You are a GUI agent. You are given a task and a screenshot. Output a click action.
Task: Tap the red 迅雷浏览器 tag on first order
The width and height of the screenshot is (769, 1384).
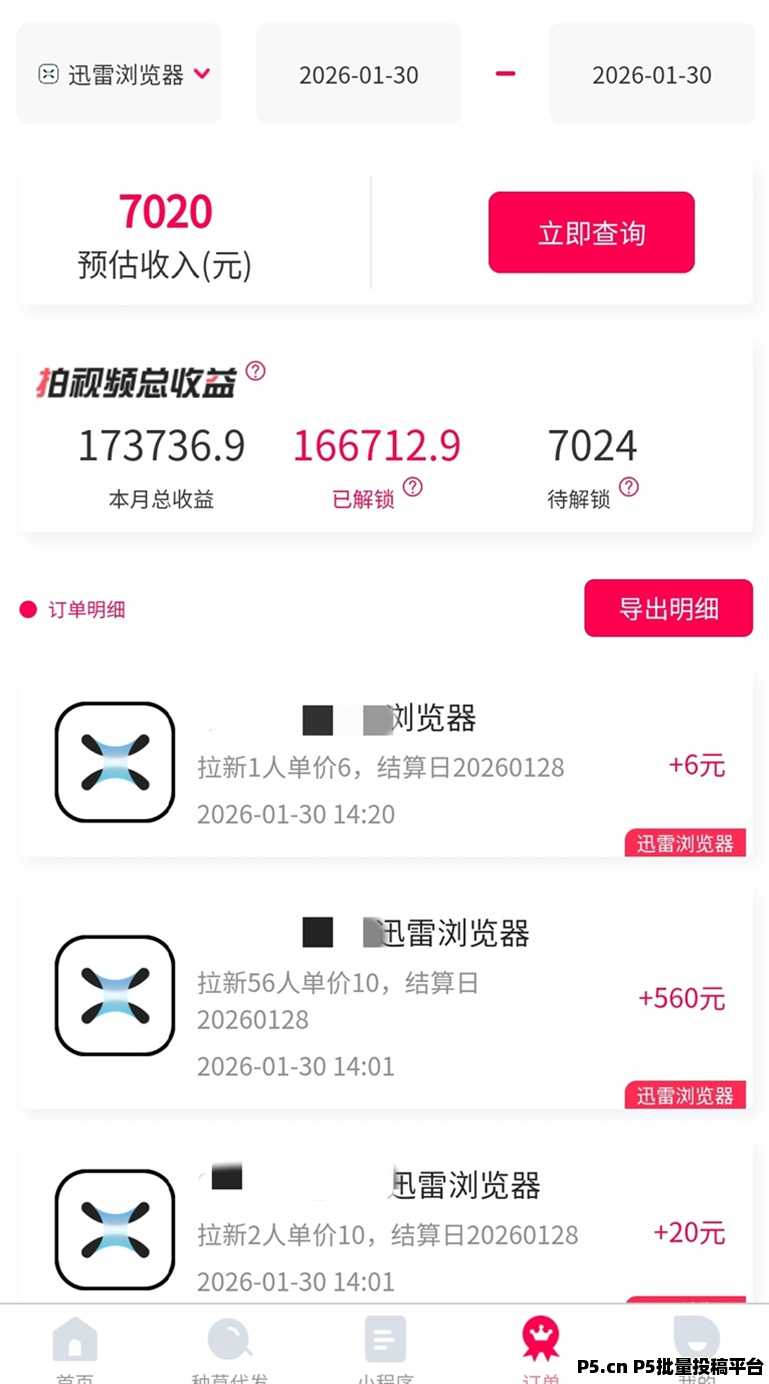tap(685, 843)
